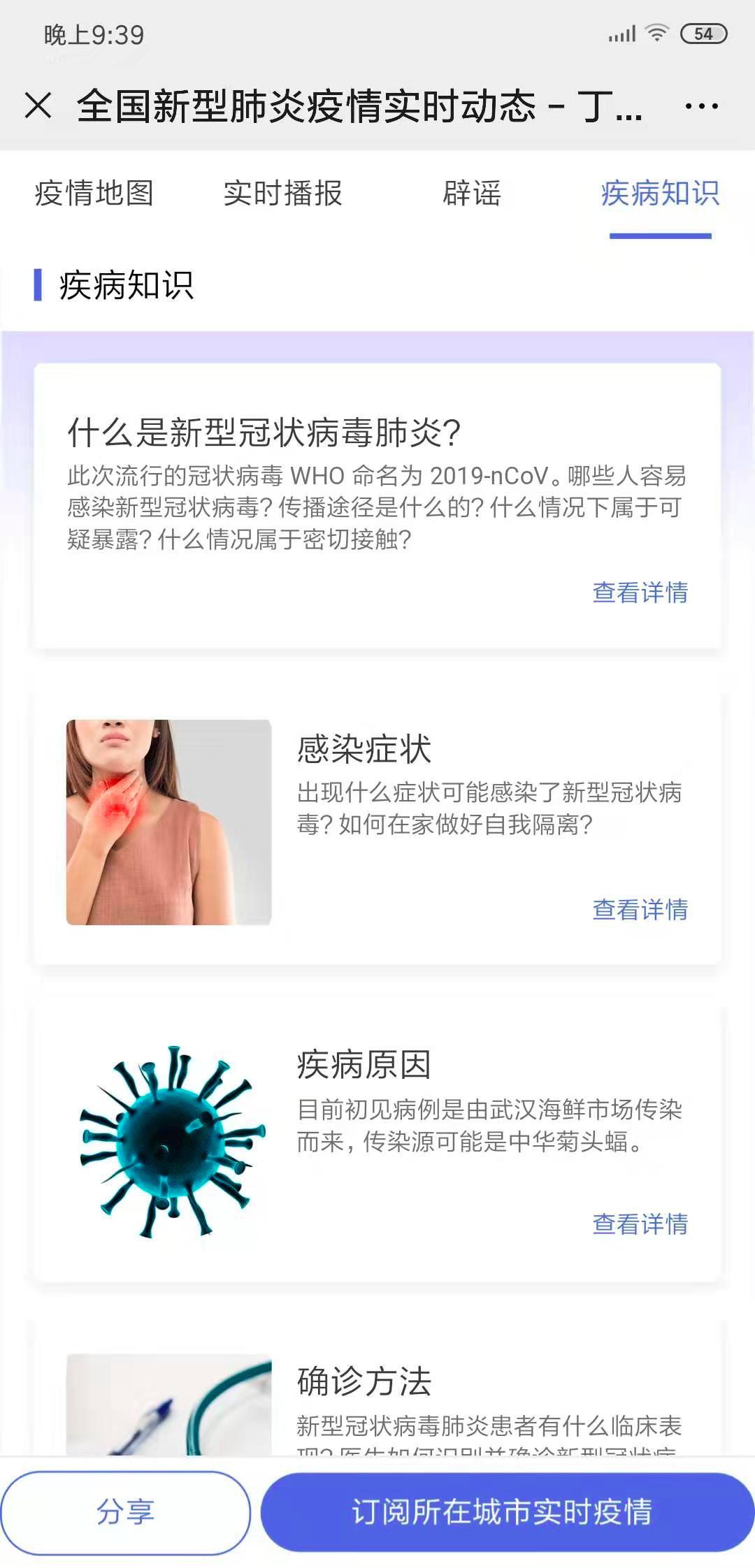The image size is (755, 1568).
Task: Tap the 疾病知识 section header
Action: (126, 284)
